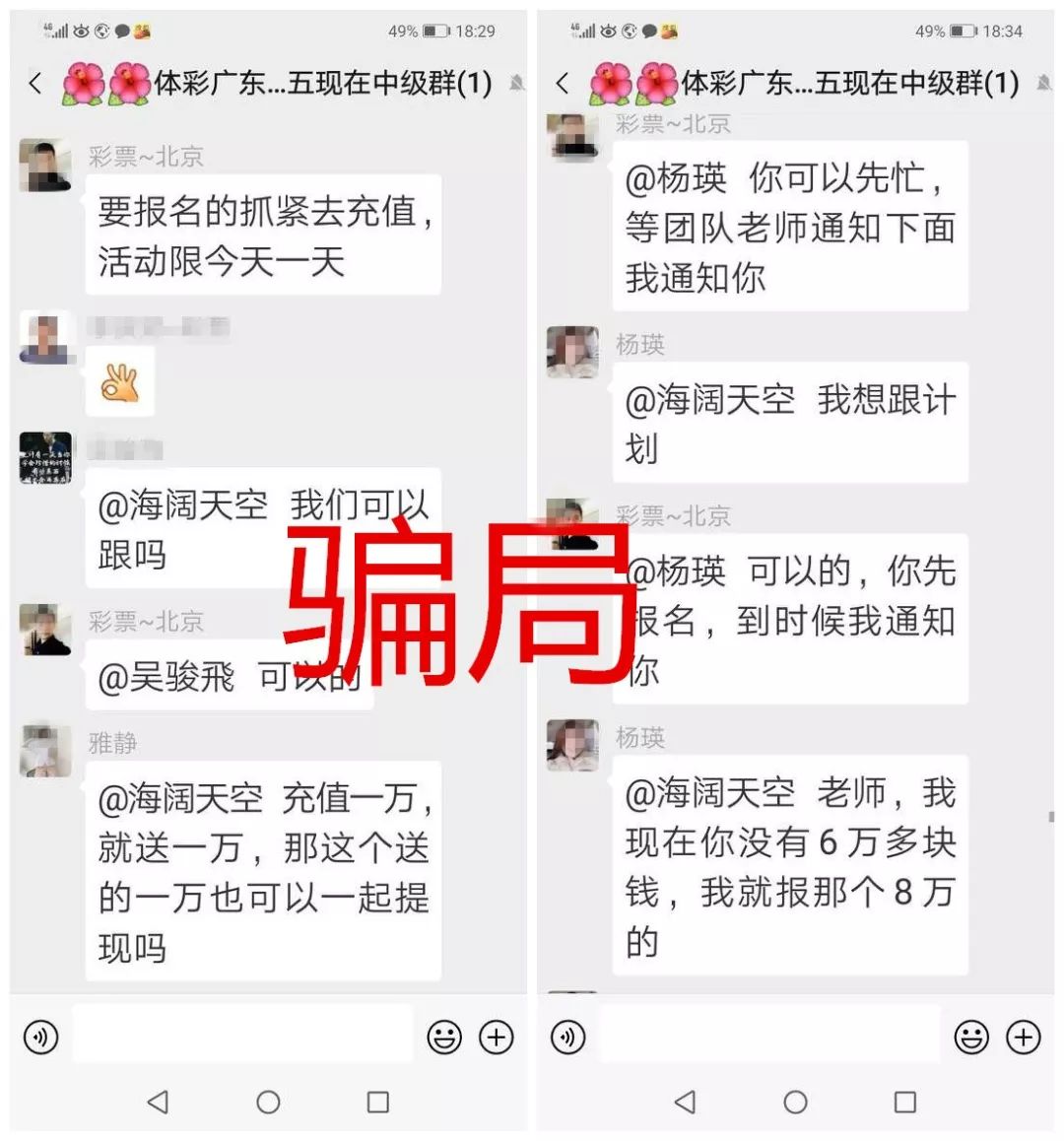Tap the back arrow in the right chat header
Image resolution: width=1064 pixels, height=1141 pixels.
coord(562,85)
